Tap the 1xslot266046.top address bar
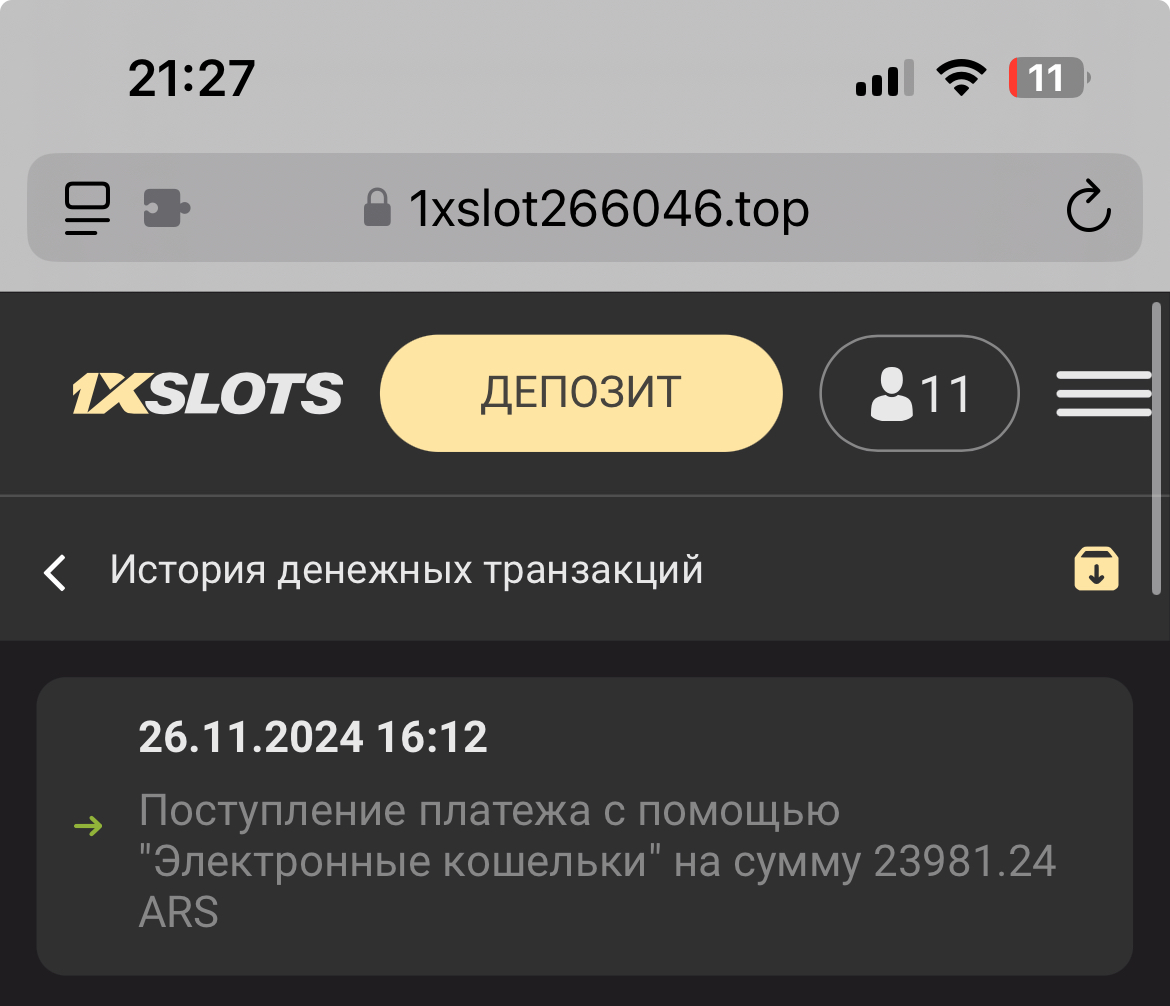Image resolution: width=1170 pixels, height=1006 pixels. 608,209
